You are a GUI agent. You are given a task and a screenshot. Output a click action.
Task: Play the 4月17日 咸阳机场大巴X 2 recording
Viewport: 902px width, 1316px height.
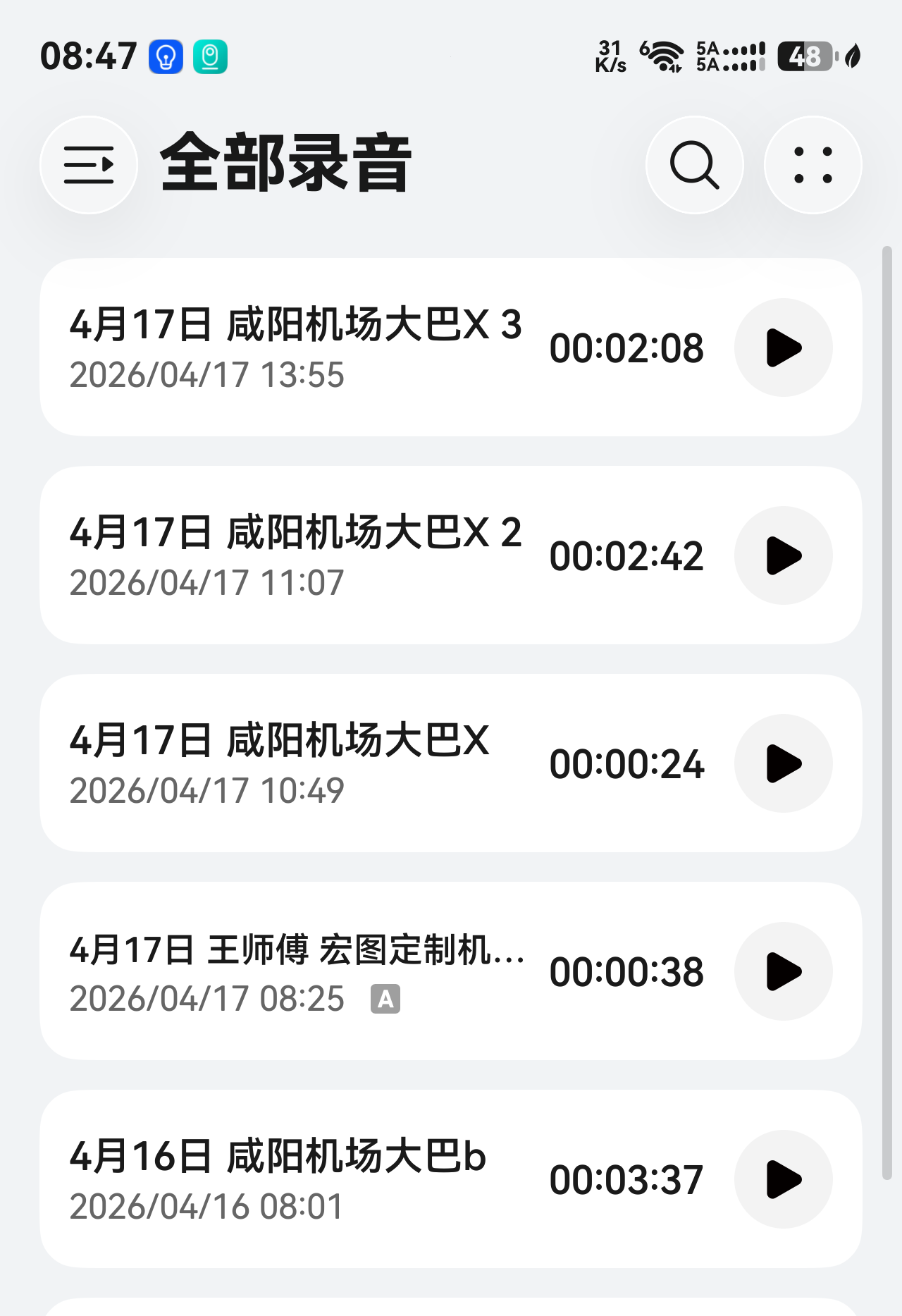point(783,555)
